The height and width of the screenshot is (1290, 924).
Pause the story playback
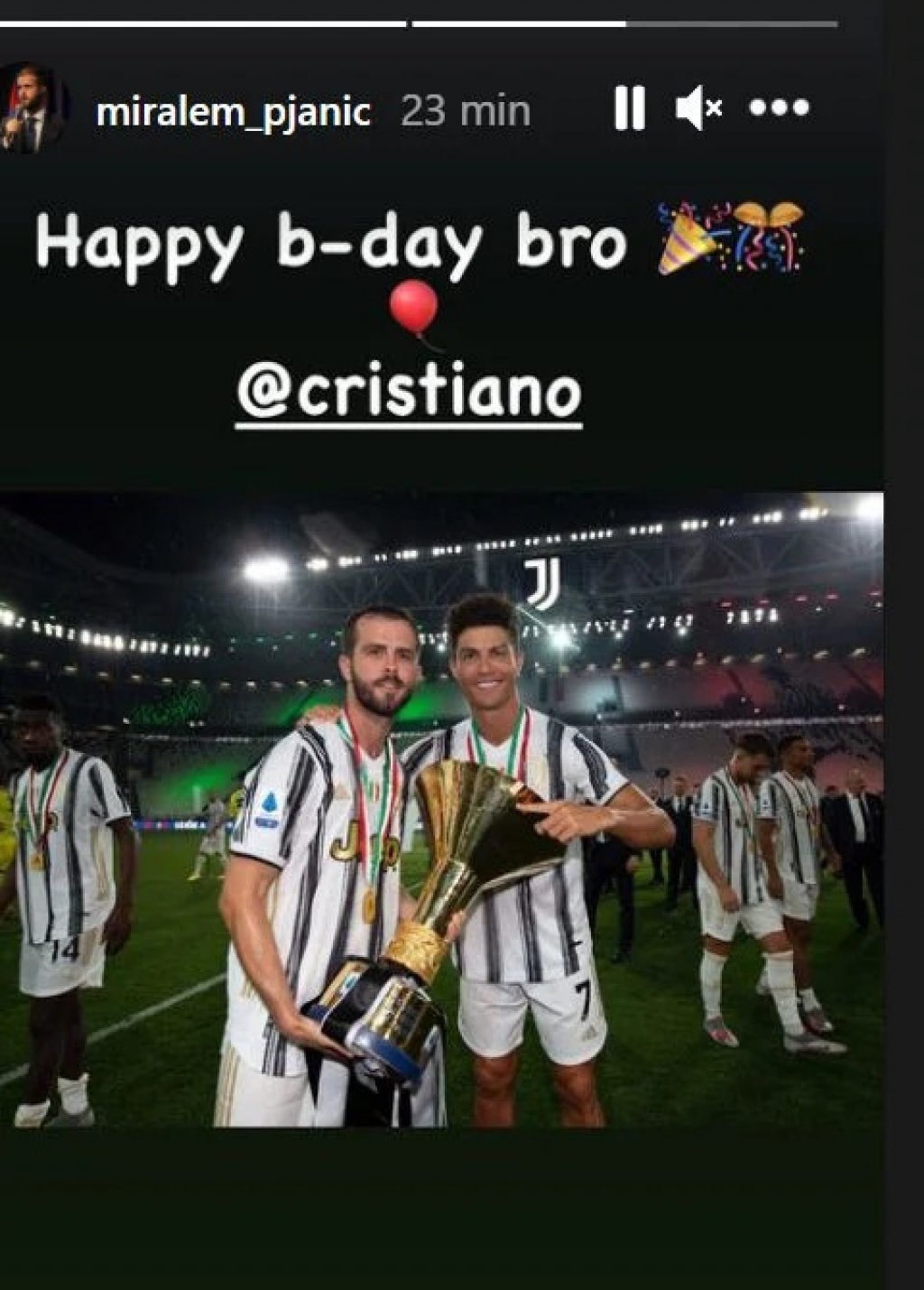[629, 109]
